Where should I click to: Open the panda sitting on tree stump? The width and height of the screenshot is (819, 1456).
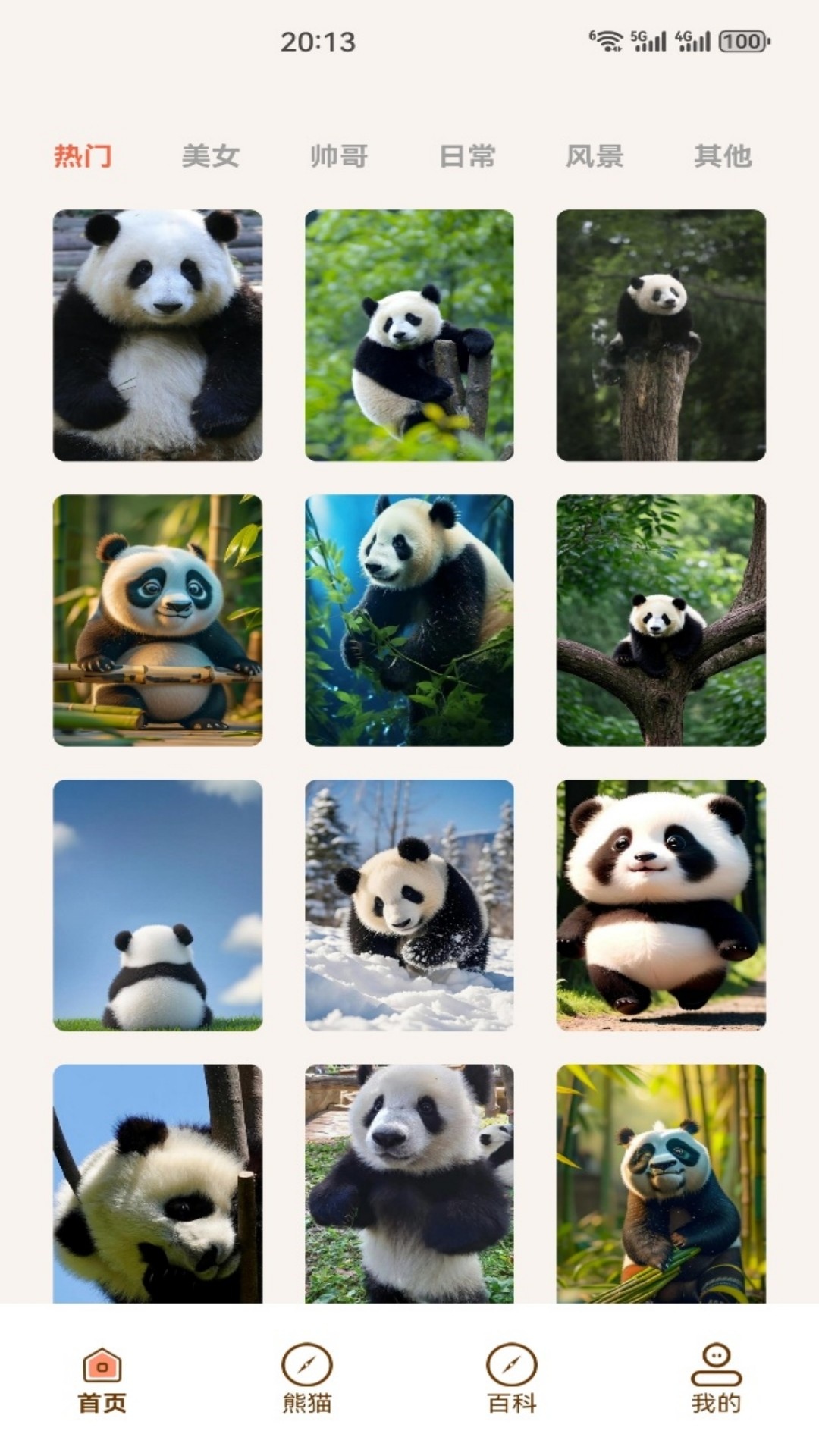tap(661, 335)
